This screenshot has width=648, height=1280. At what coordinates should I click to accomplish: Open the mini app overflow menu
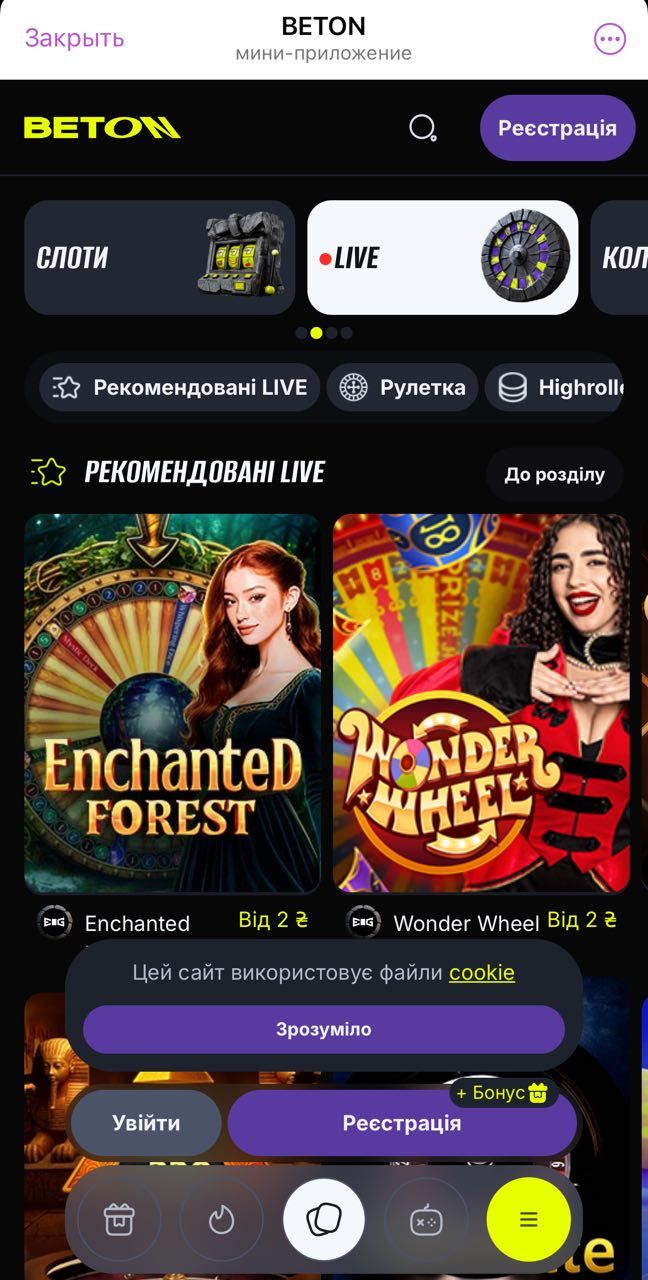609,39
